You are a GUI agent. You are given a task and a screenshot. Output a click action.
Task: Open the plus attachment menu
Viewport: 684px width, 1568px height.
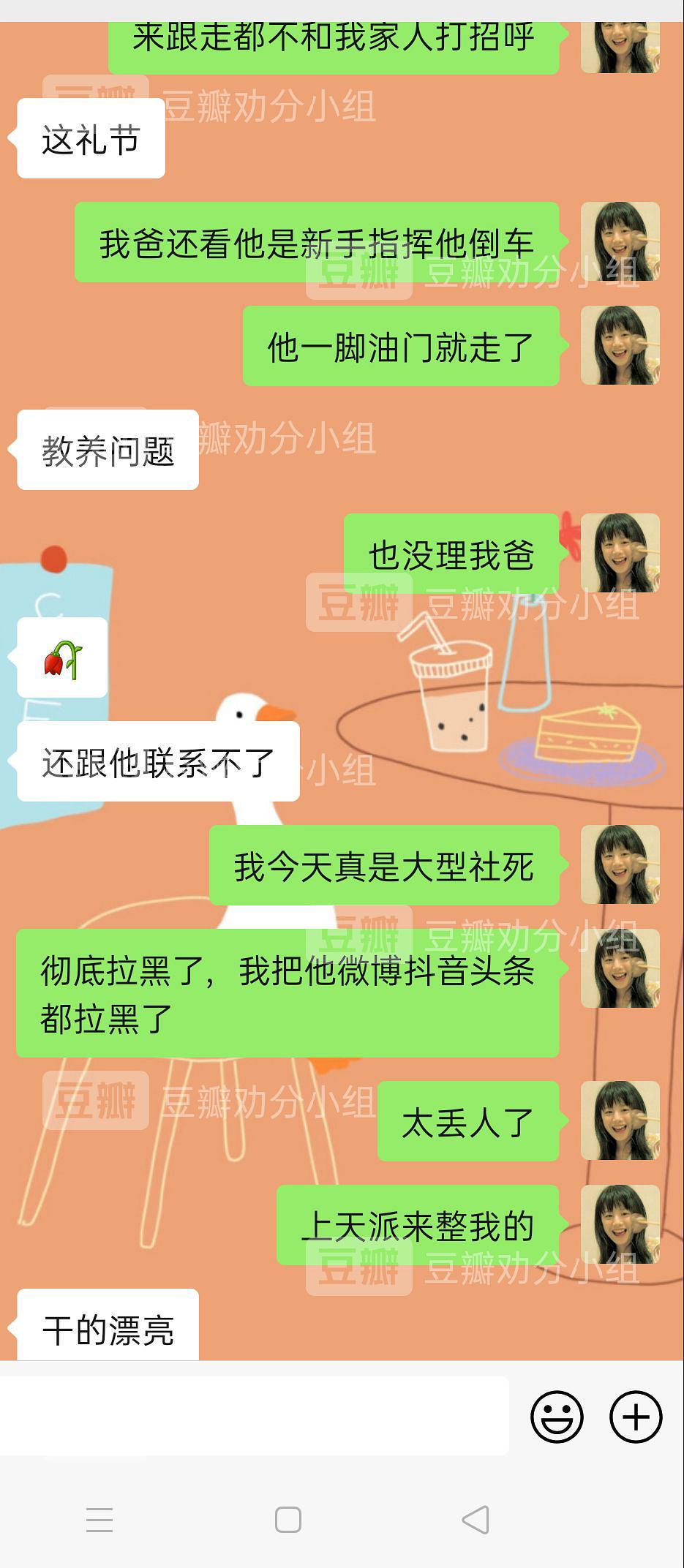coord(636,1417)
